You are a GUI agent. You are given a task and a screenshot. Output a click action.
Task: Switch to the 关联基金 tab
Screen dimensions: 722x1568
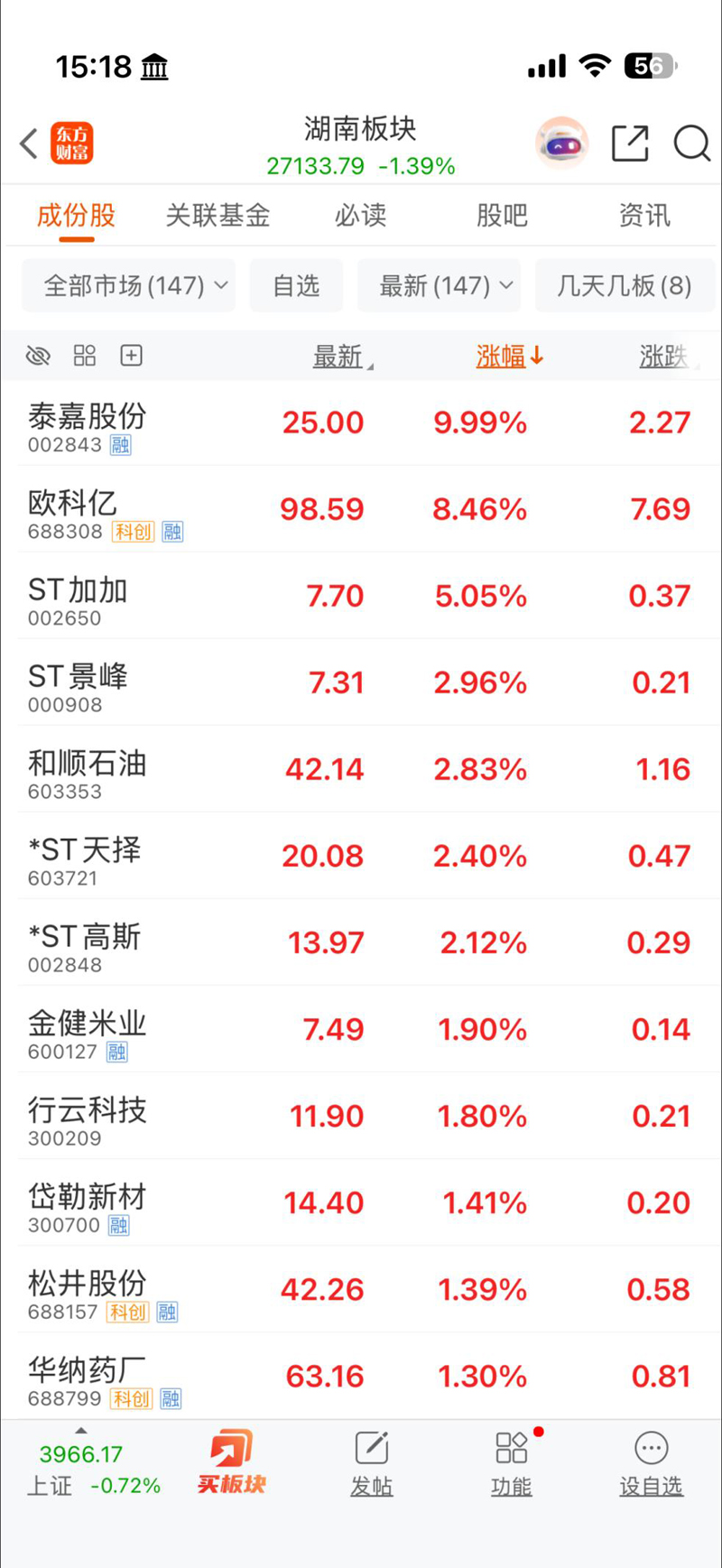point(218,215)
